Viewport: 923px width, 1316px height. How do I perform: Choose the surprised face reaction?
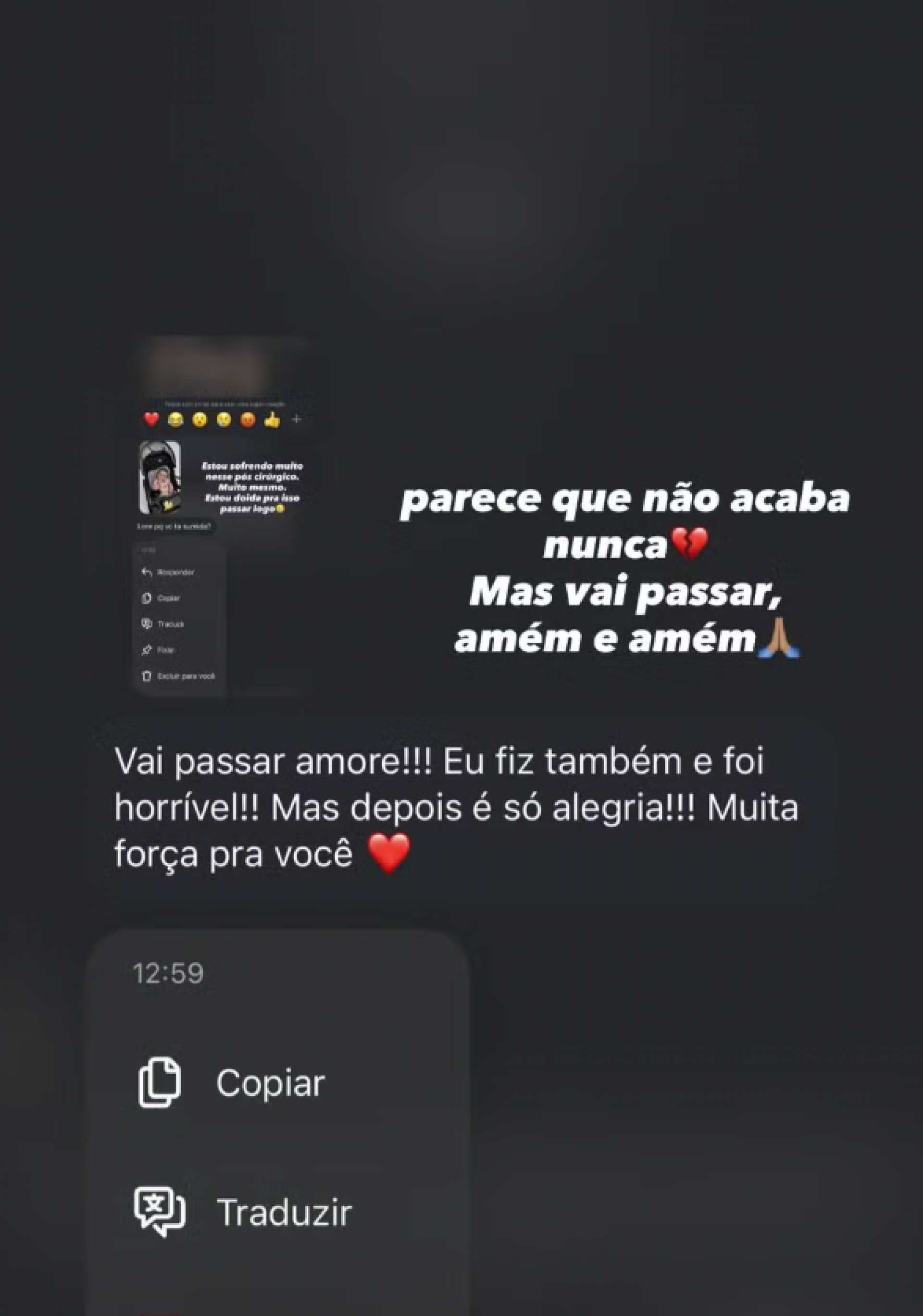click(199, 420)
